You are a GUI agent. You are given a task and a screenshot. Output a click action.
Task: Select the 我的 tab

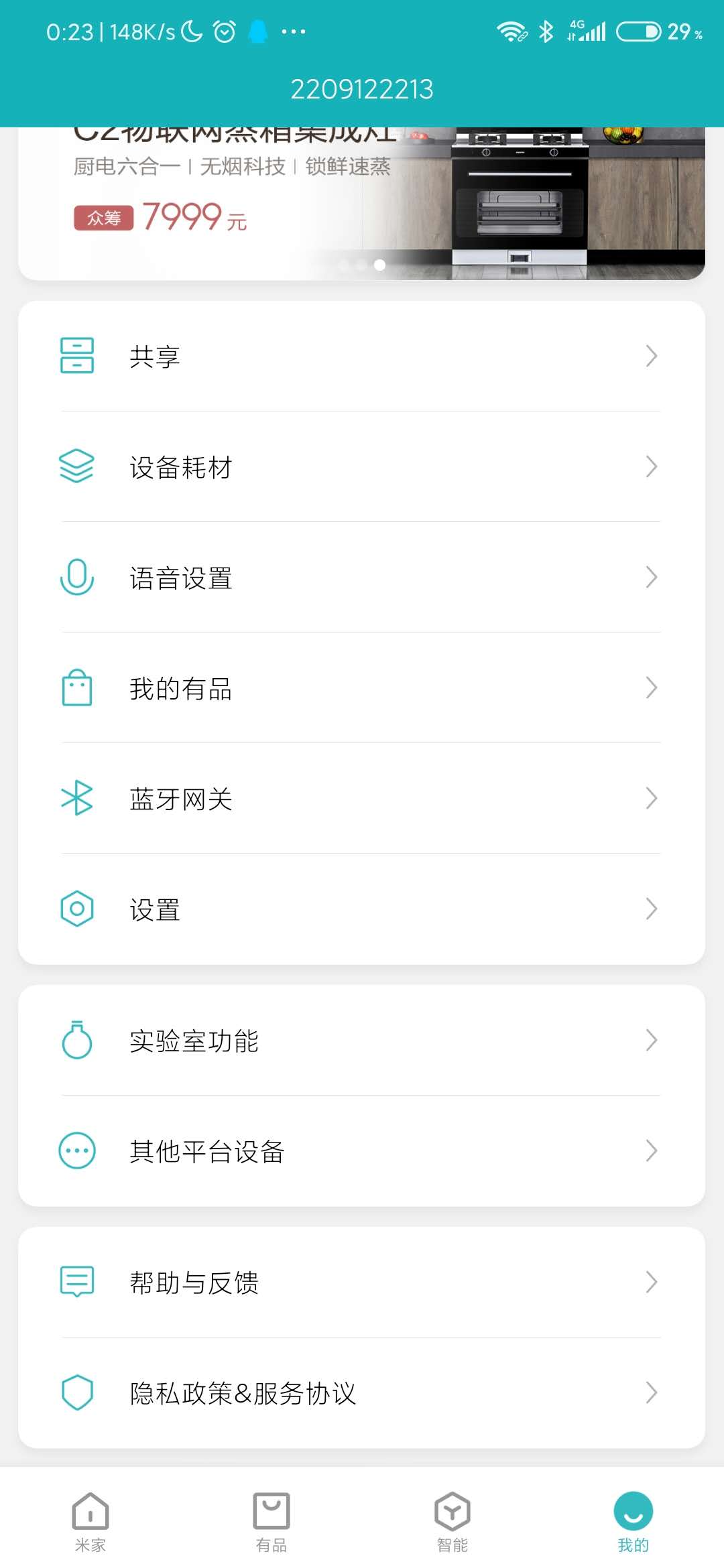(633, 1521)
